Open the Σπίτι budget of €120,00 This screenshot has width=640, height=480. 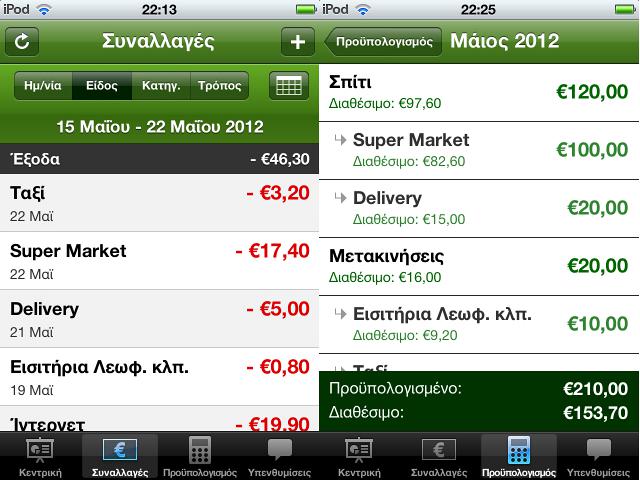(x=480, y=91)
